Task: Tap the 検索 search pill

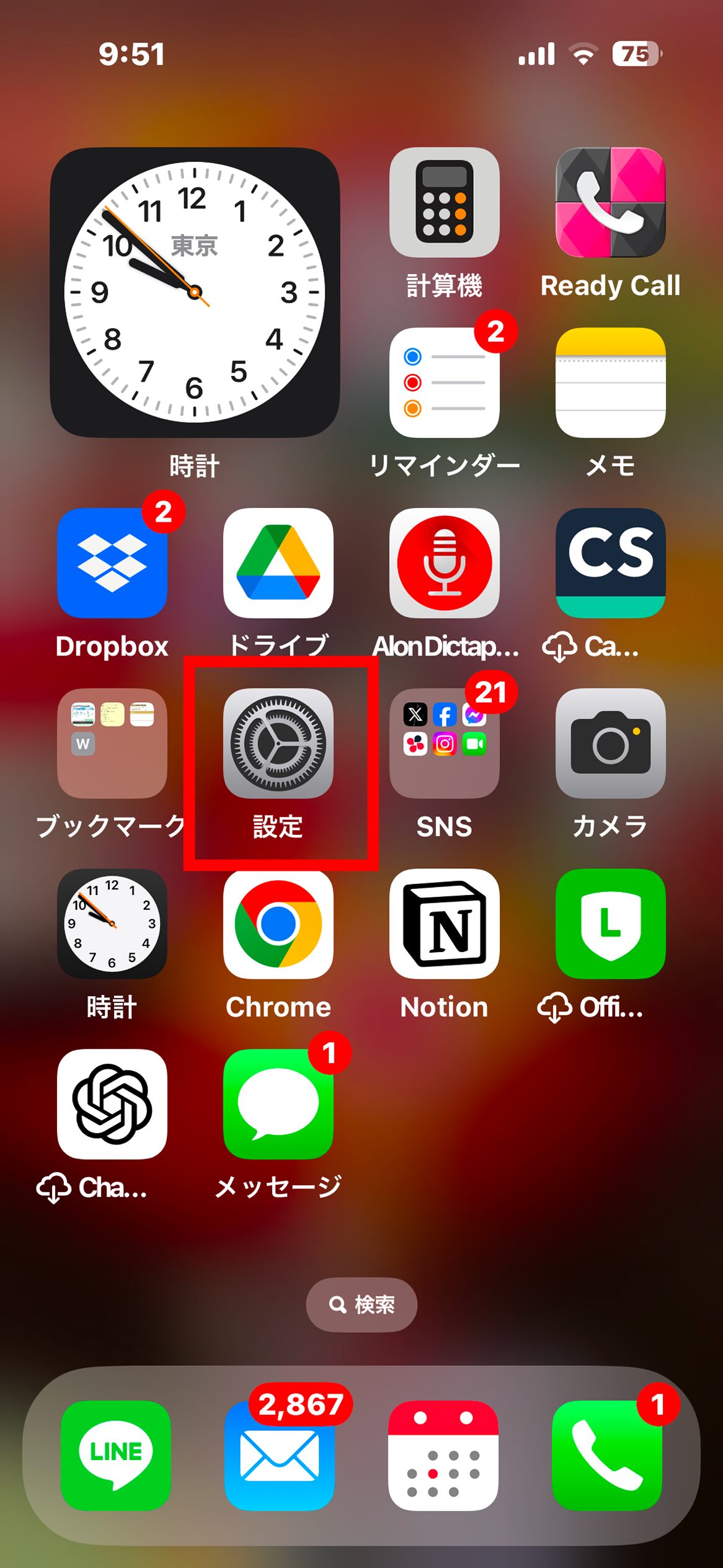Action: pos(361,1304)
